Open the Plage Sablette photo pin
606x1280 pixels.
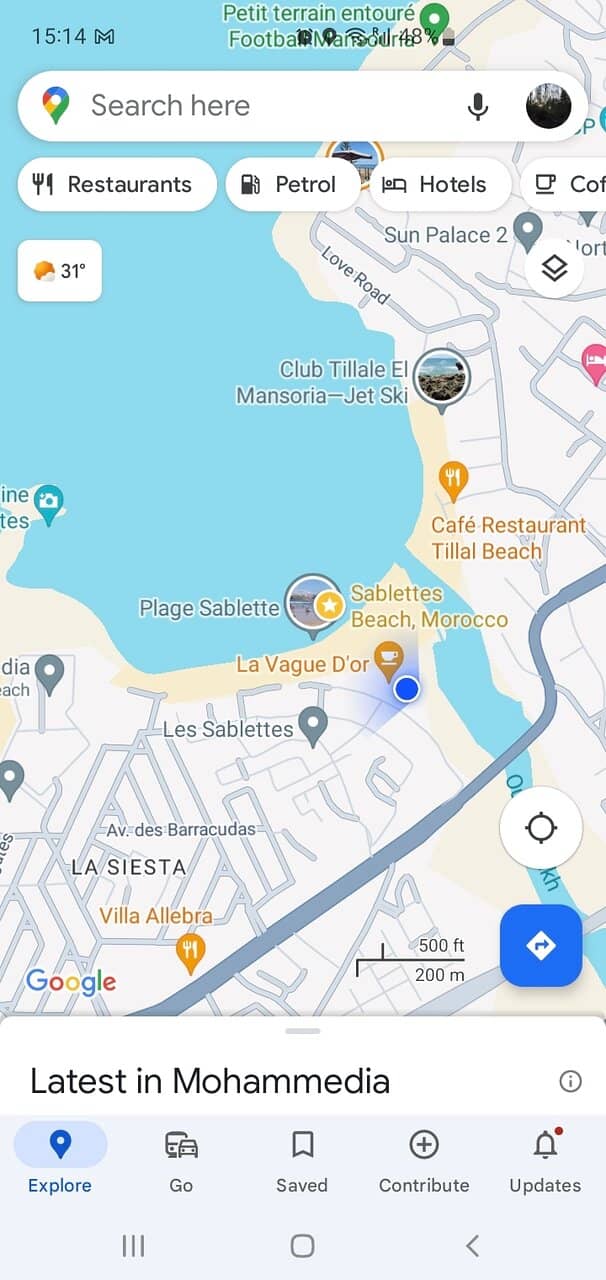[x=311, y=604]
